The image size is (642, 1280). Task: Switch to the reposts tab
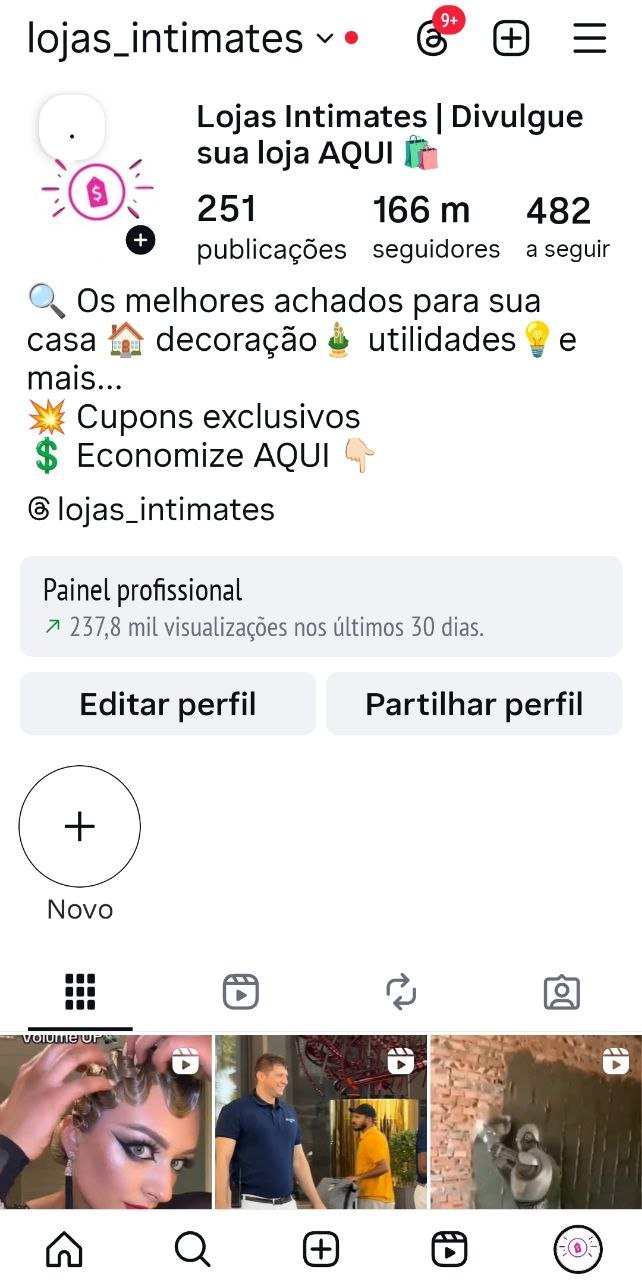pyautogui.click(x=401, y=992)
